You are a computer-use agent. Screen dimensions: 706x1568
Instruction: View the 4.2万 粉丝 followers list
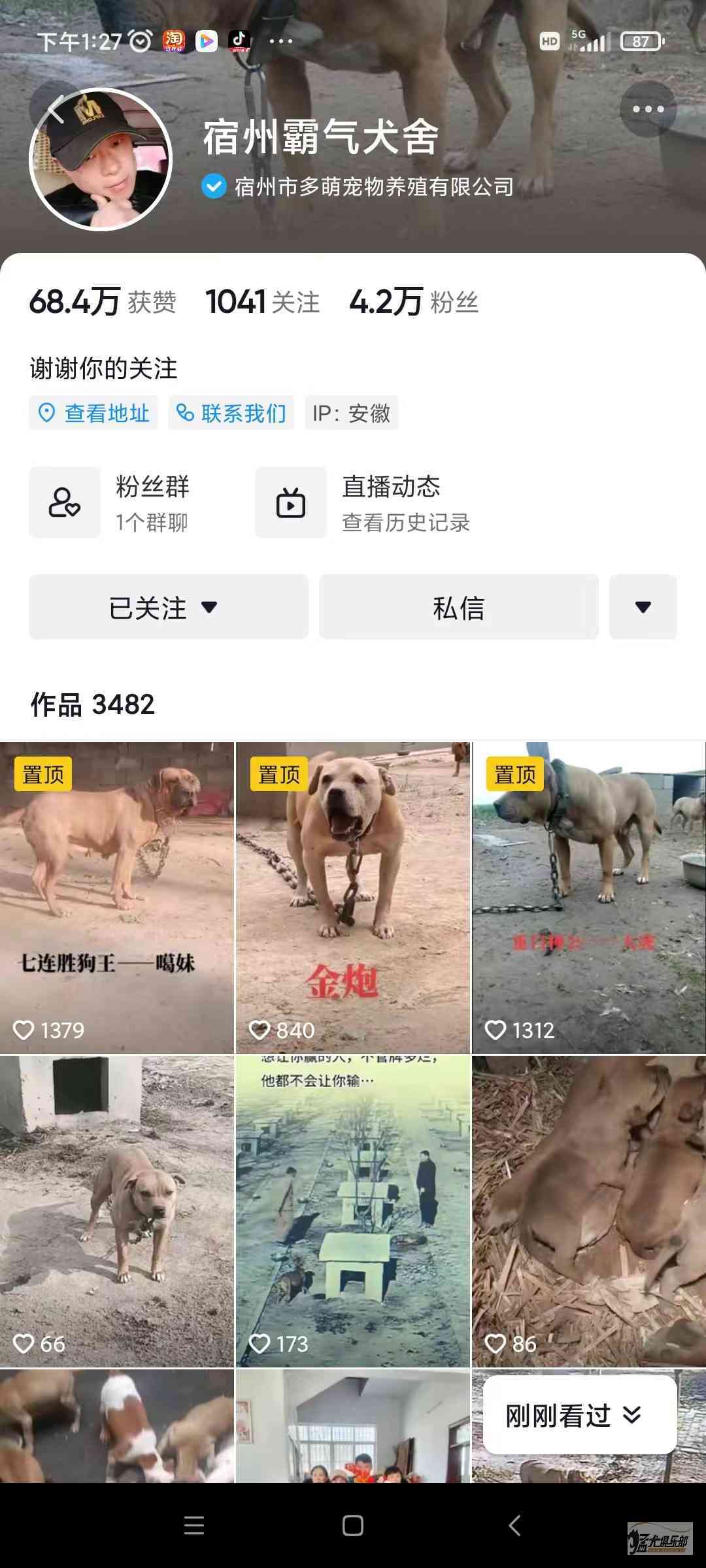pyautogui.click(x=414, y=302)
